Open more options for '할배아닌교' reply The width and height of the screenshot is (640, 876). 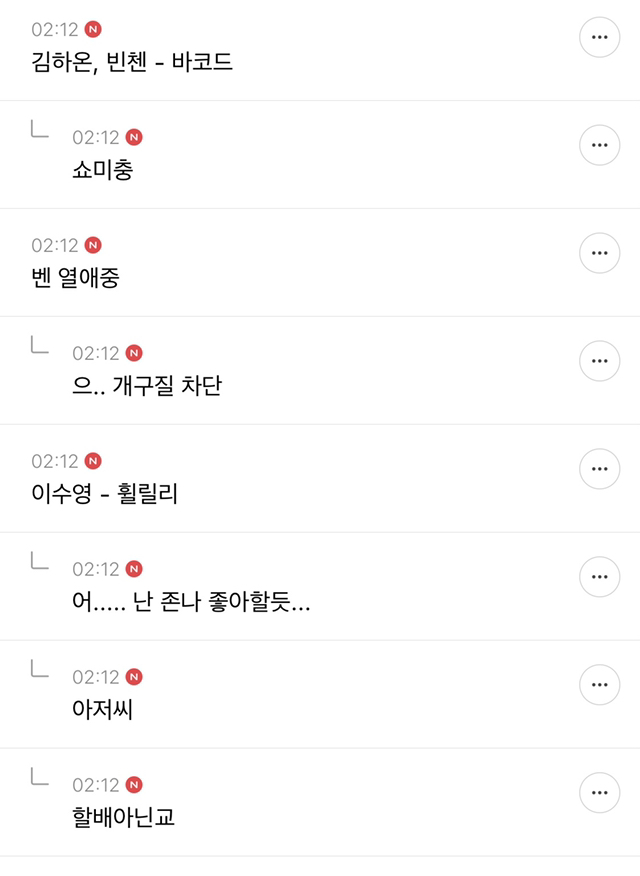600,793
